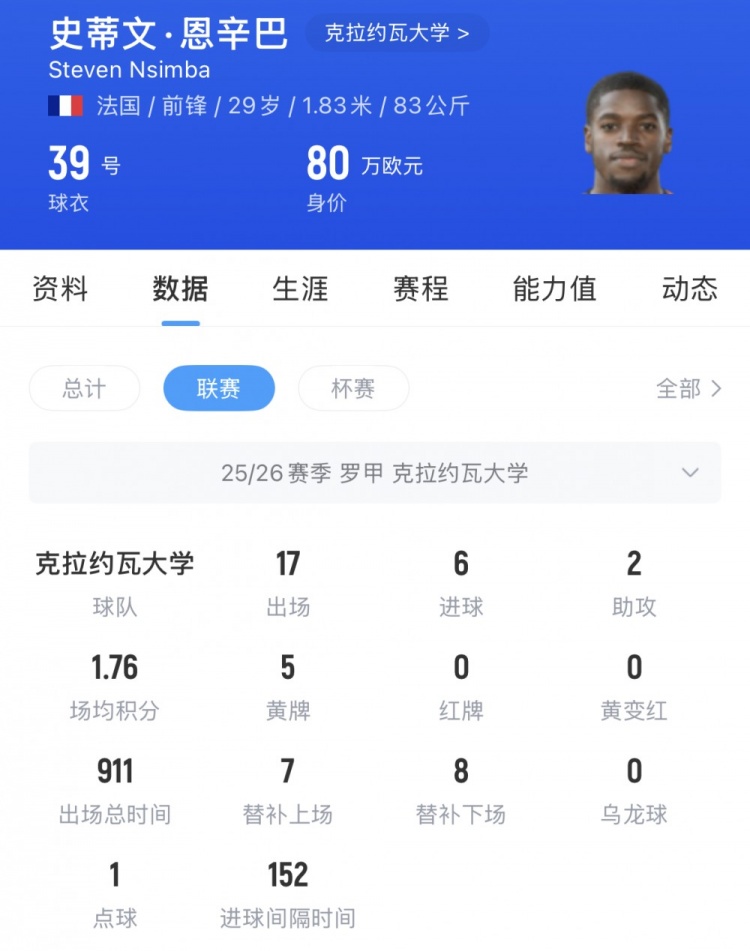
Task: Go to the 赛程 tab
Action: tap(421, 289)
